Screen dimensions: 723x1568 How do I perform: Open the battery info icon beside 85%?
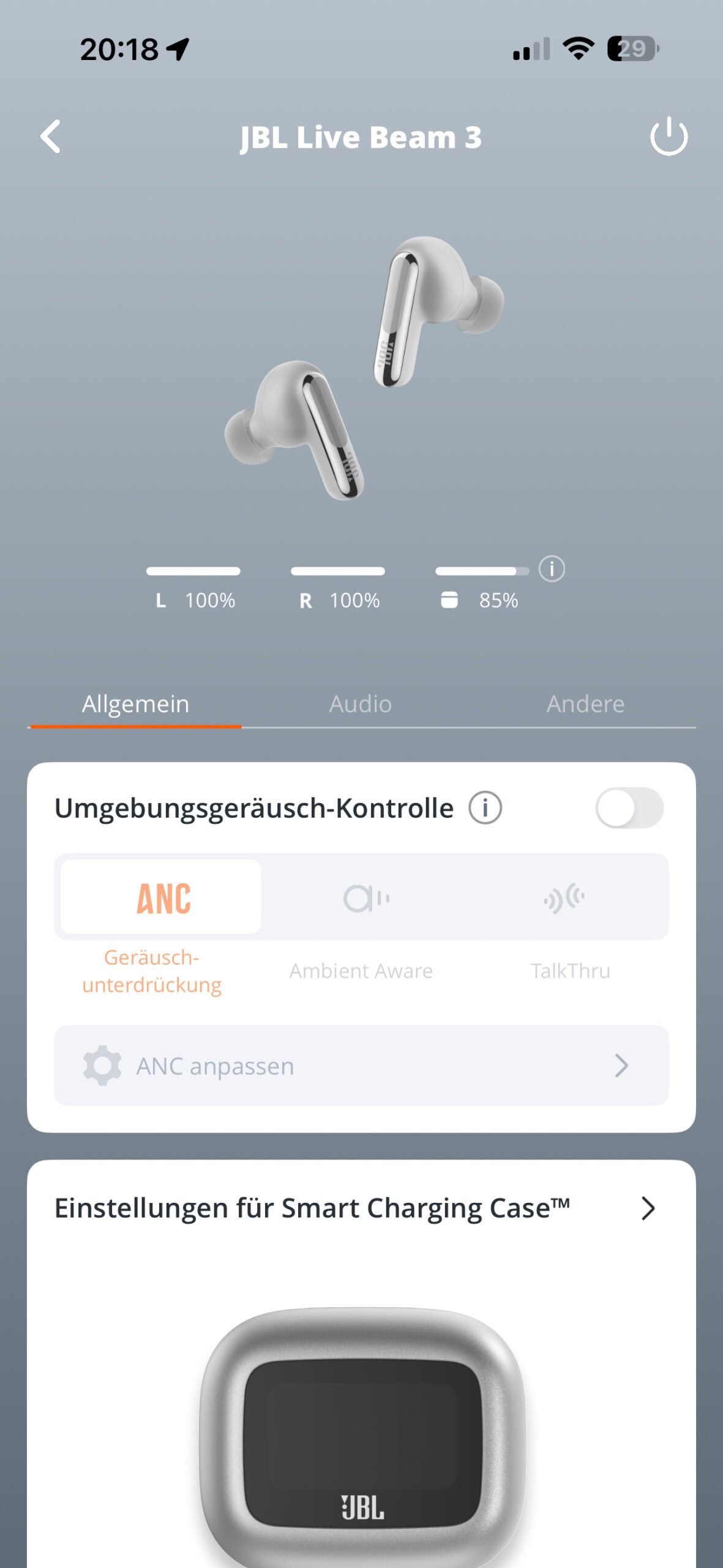pyautogui.click(x=551, y=569)
